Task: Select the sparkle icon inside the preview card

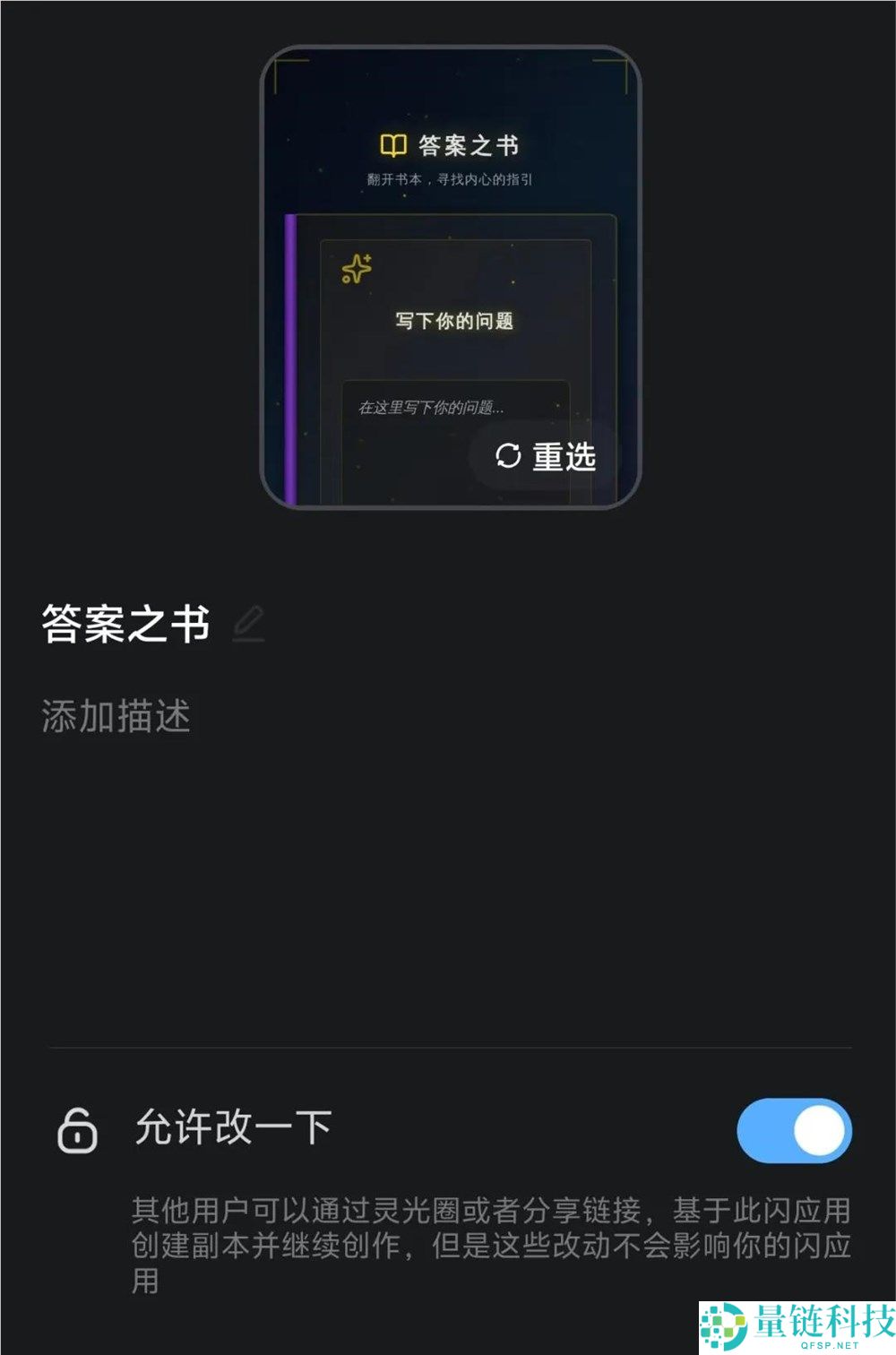Action: (355, 270)
